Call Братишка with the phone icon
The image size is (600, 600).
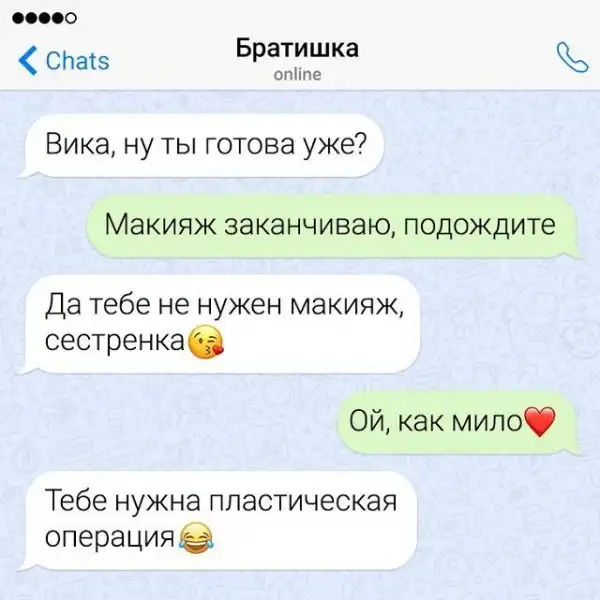[x=572, y=58]
